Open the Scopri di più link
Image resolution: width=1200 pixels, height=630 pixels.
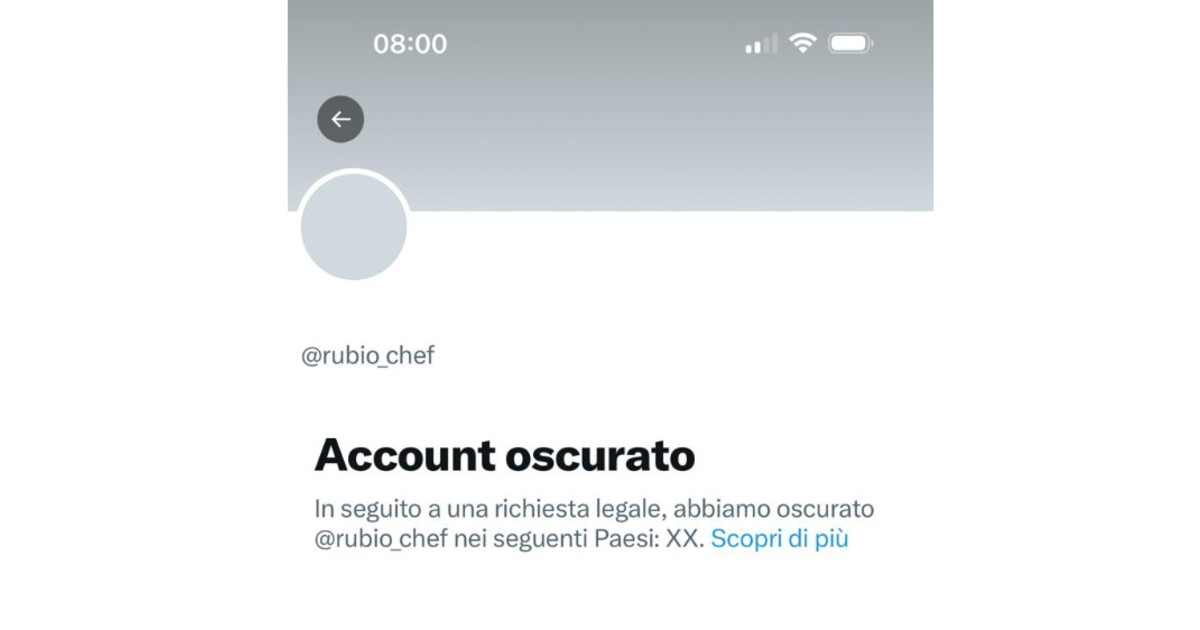[x=779, y=539]
